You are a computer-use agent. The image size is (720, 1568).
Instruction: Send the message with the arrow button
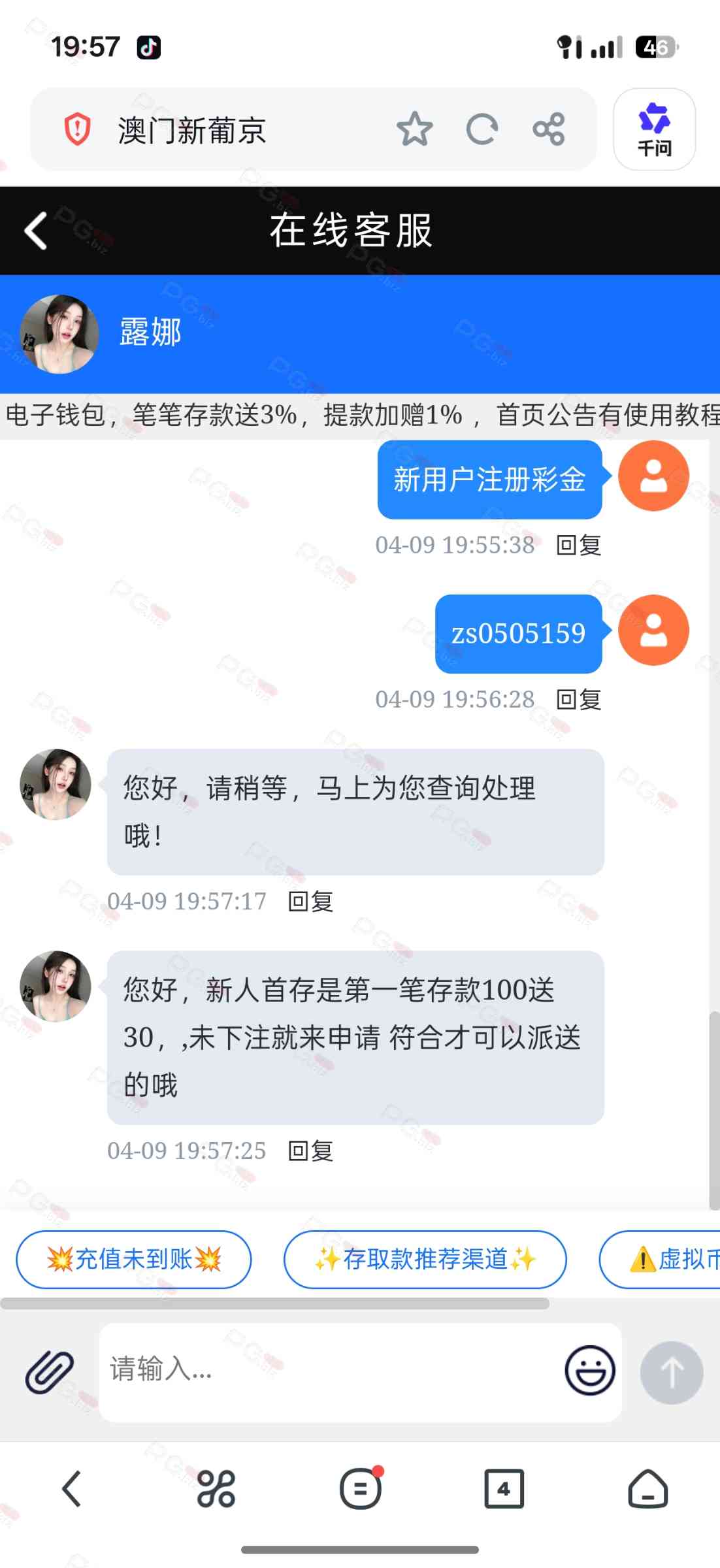tap(671, 1372)
